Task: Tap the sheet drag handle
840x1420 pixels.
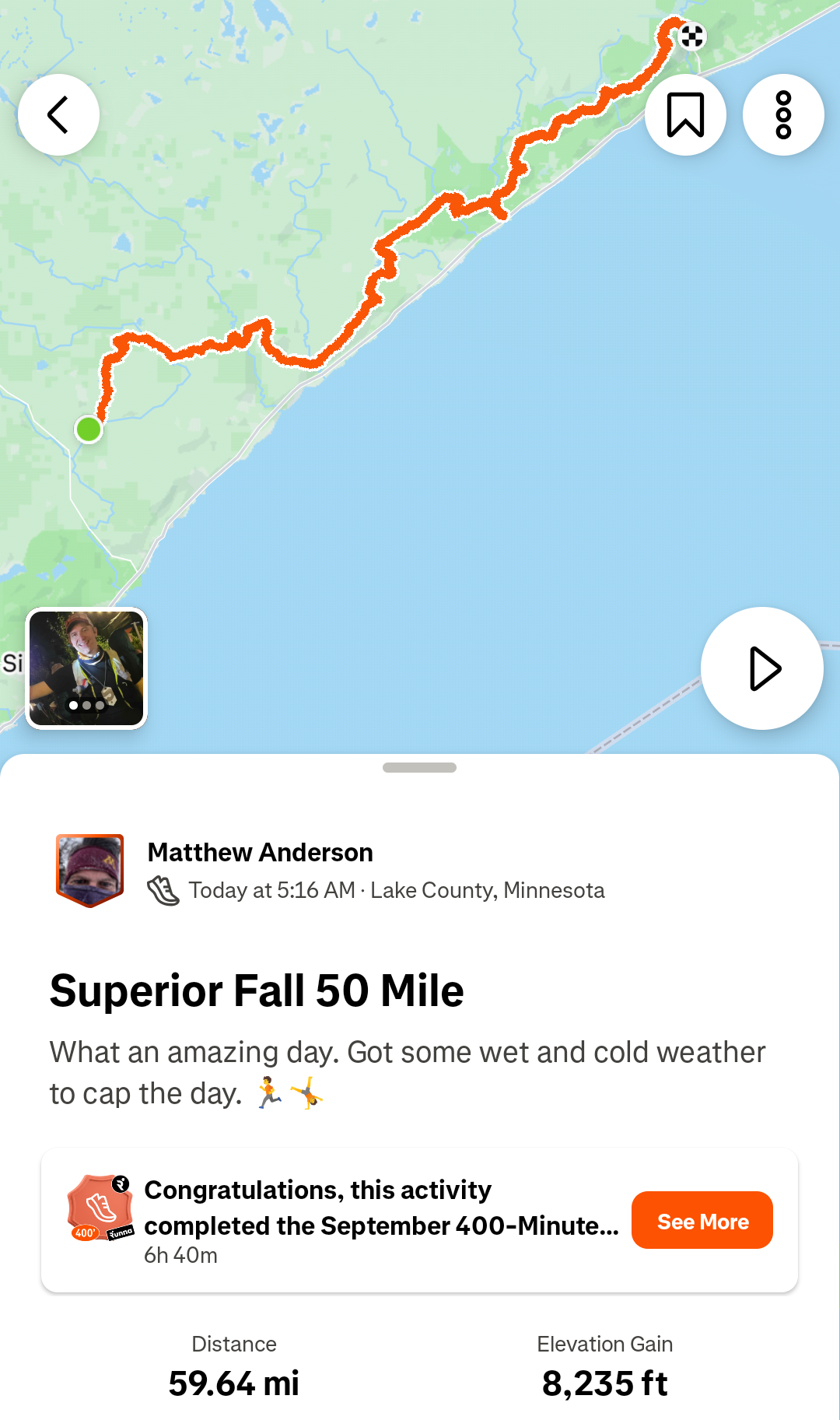Action: [x=419, y=767]
